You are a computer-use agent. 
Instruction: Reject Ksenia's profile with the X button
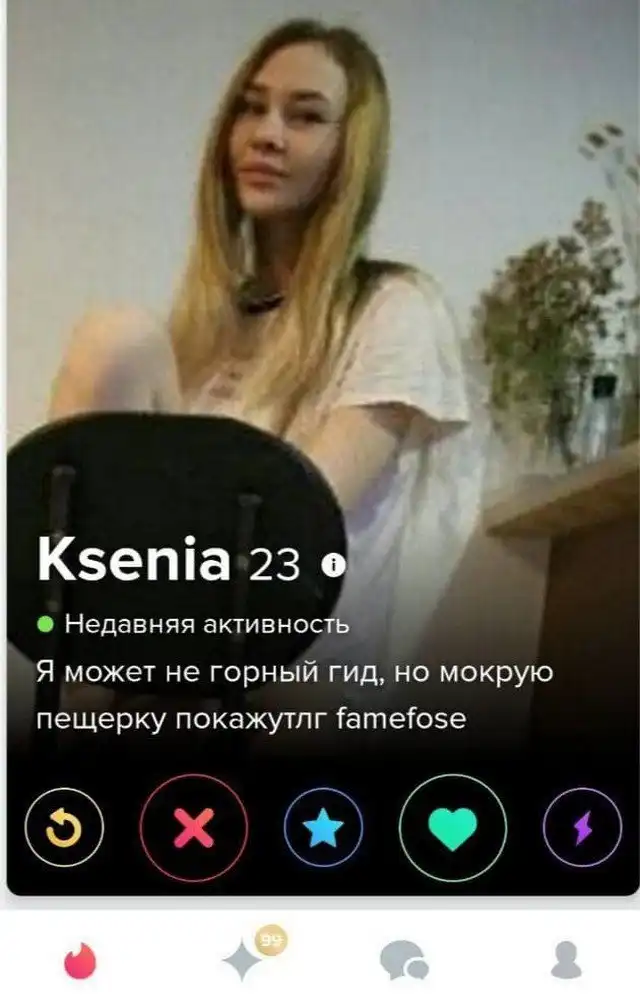point(193,828)
